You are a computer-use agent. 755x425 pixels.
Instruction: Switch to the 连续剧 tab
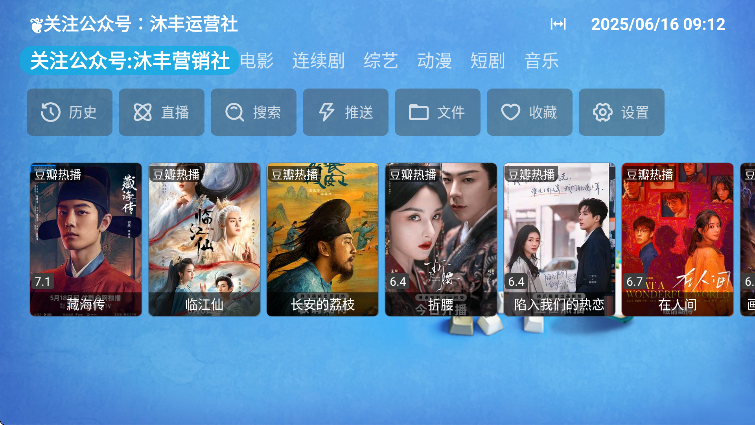coord(318,61)
